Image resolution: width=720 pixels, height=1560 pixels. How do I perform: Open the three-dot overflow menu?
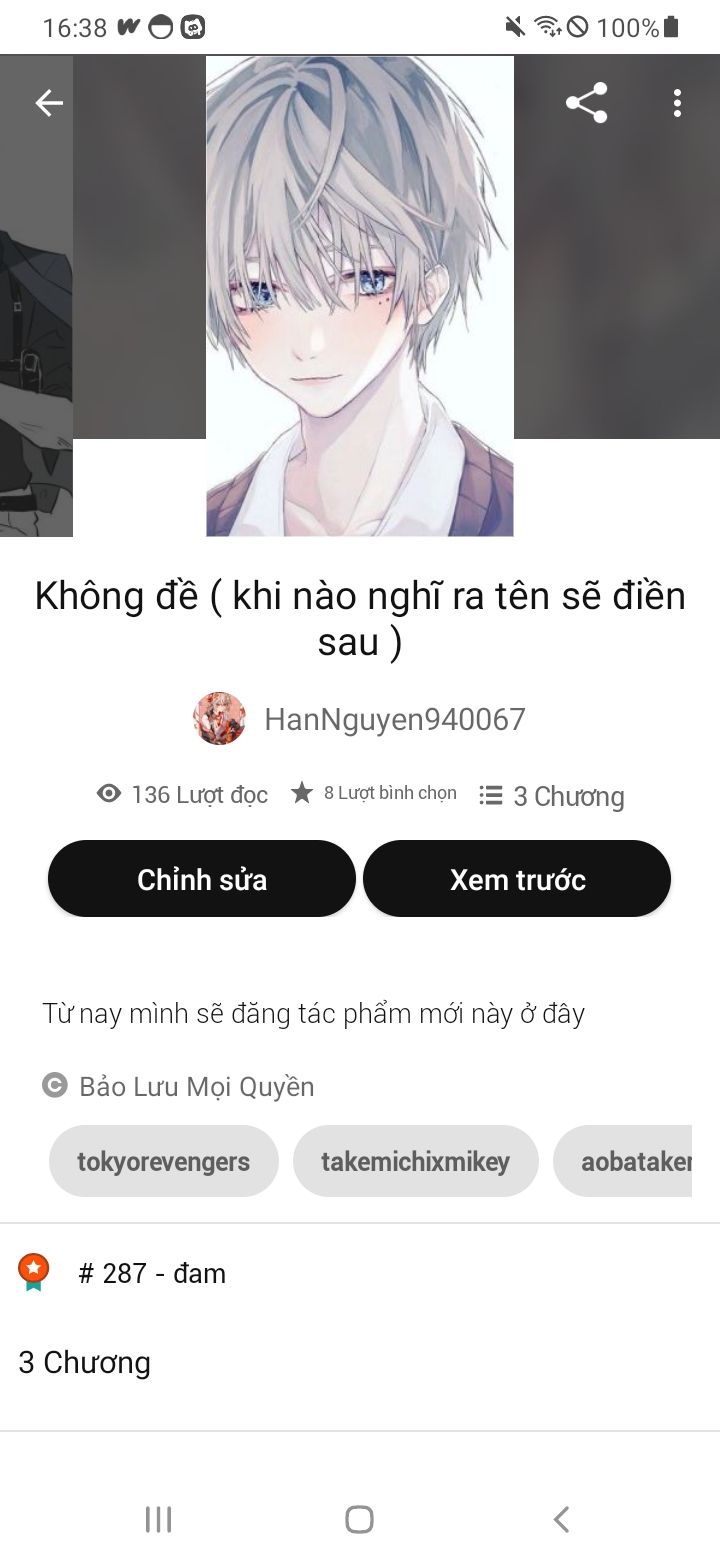pyautogui.click(x=677, y=103)
